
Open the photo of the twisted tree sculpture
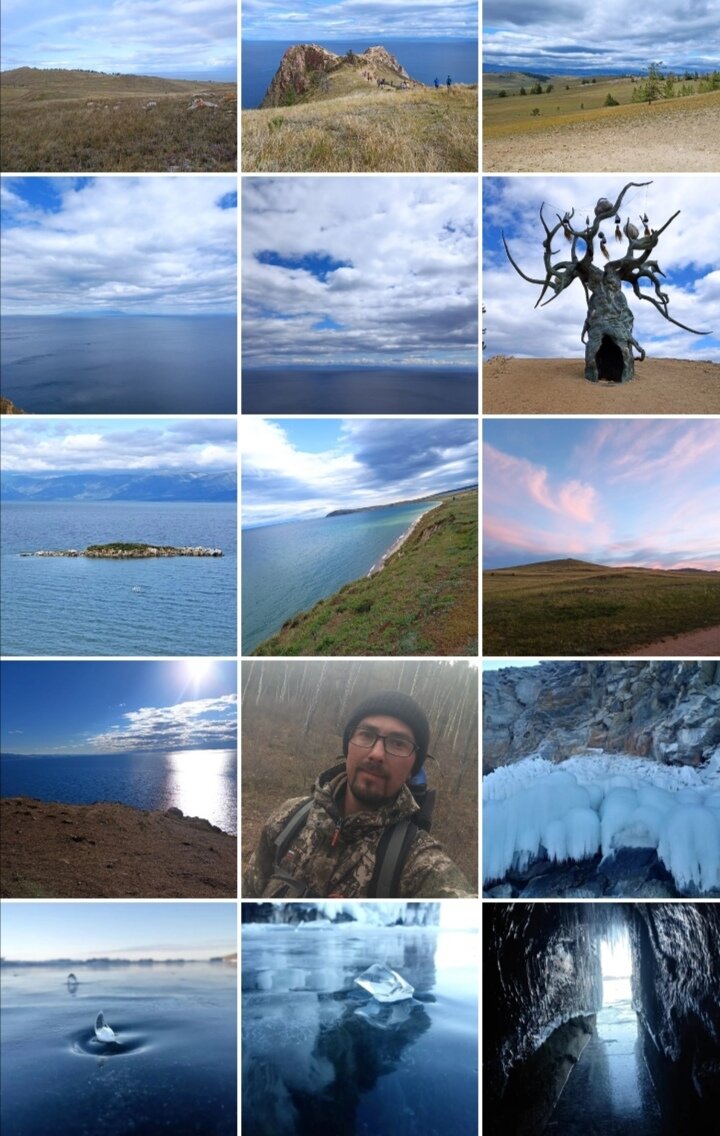point(601,296)
